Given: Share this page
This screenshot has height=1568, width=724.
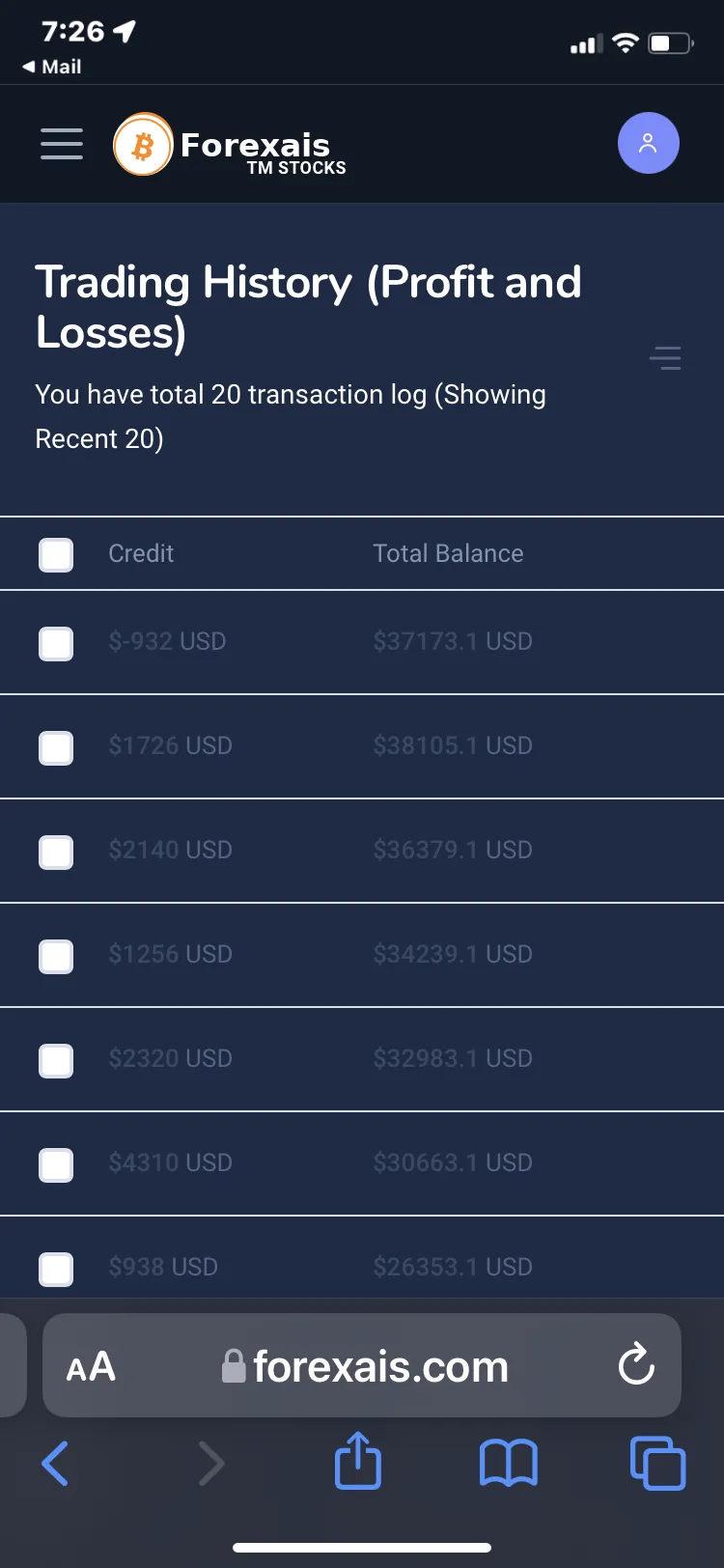Looking at the screenshot, I should click(358, 1461).
